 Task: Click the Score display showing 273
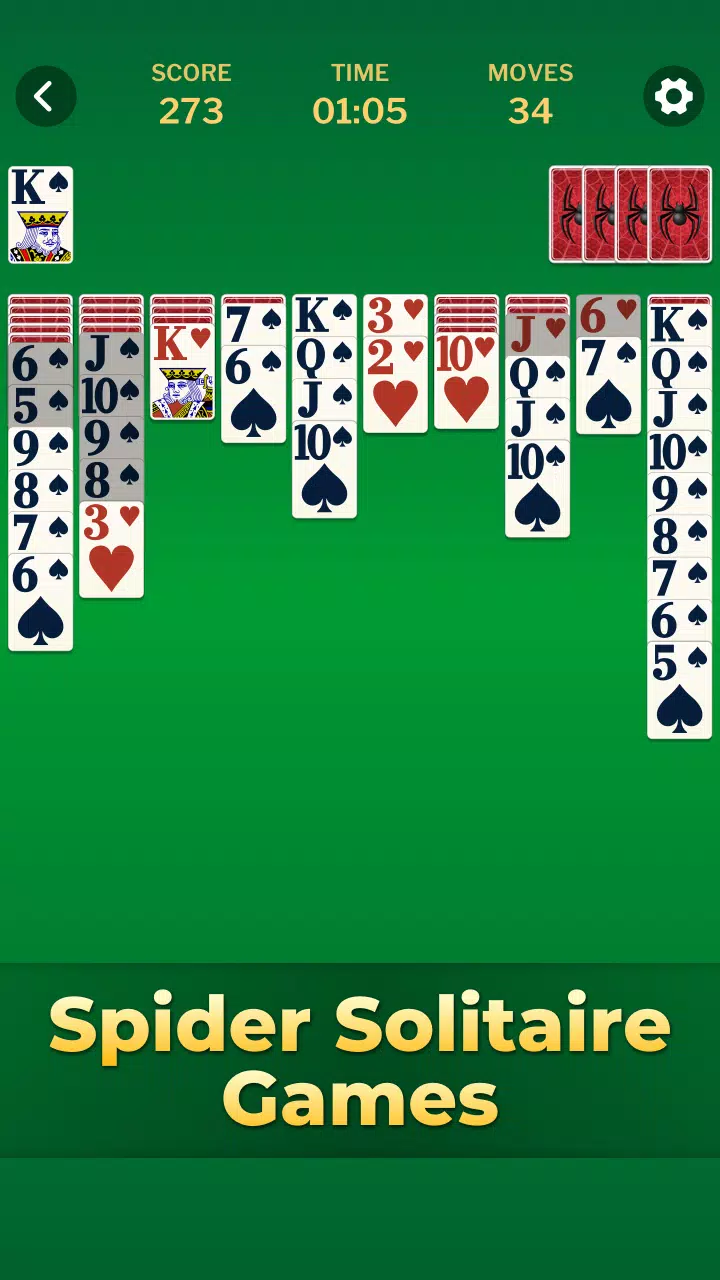click(x=191, y=95)
